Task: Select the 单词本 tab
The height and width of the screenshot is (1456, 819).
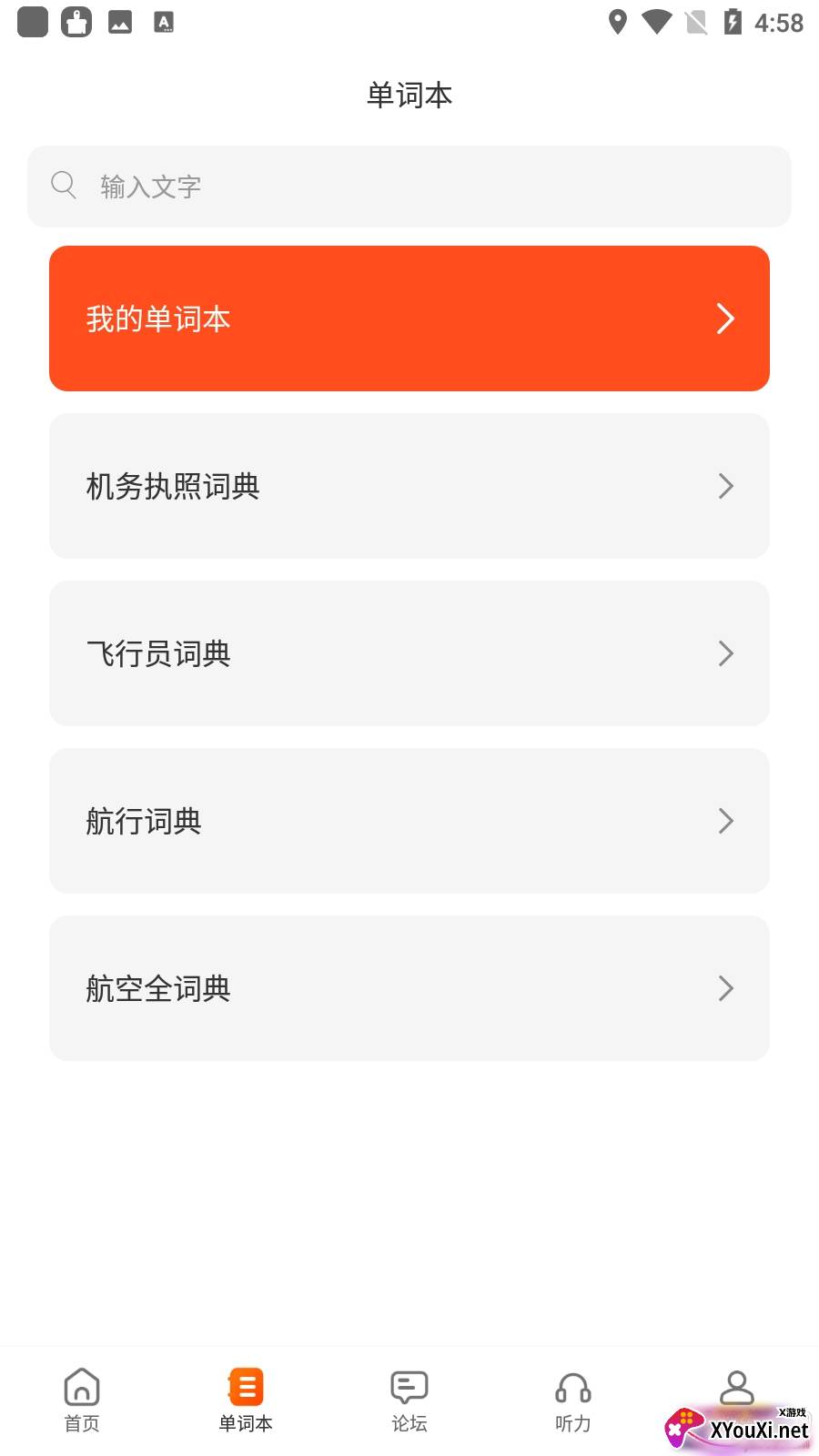Action: click(x=246, y=1400)
